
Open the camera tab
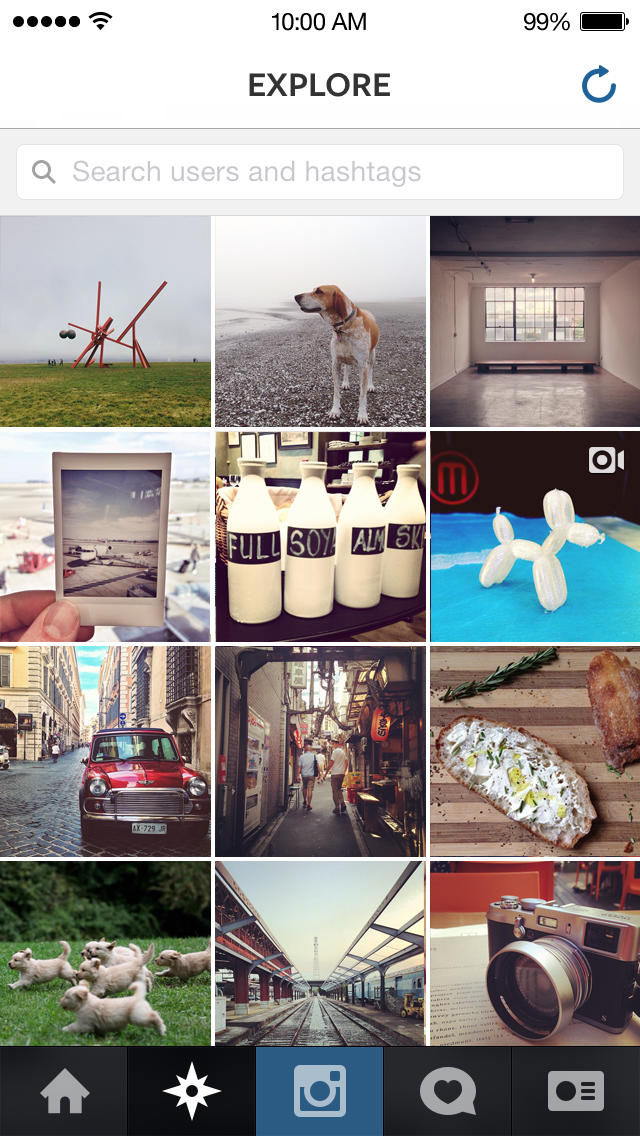point(320,1091)
